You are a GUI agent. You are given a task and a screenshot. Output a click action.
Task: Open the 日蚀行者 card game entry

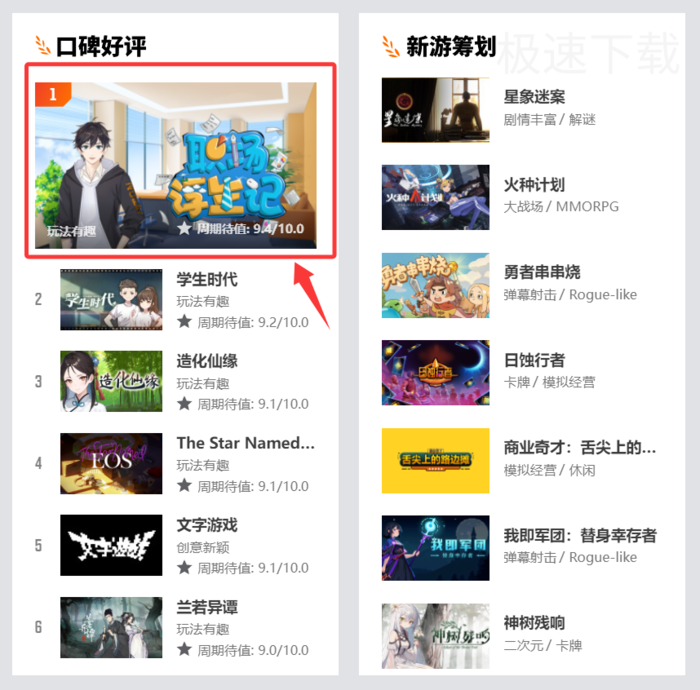click(x=534, y=360)
